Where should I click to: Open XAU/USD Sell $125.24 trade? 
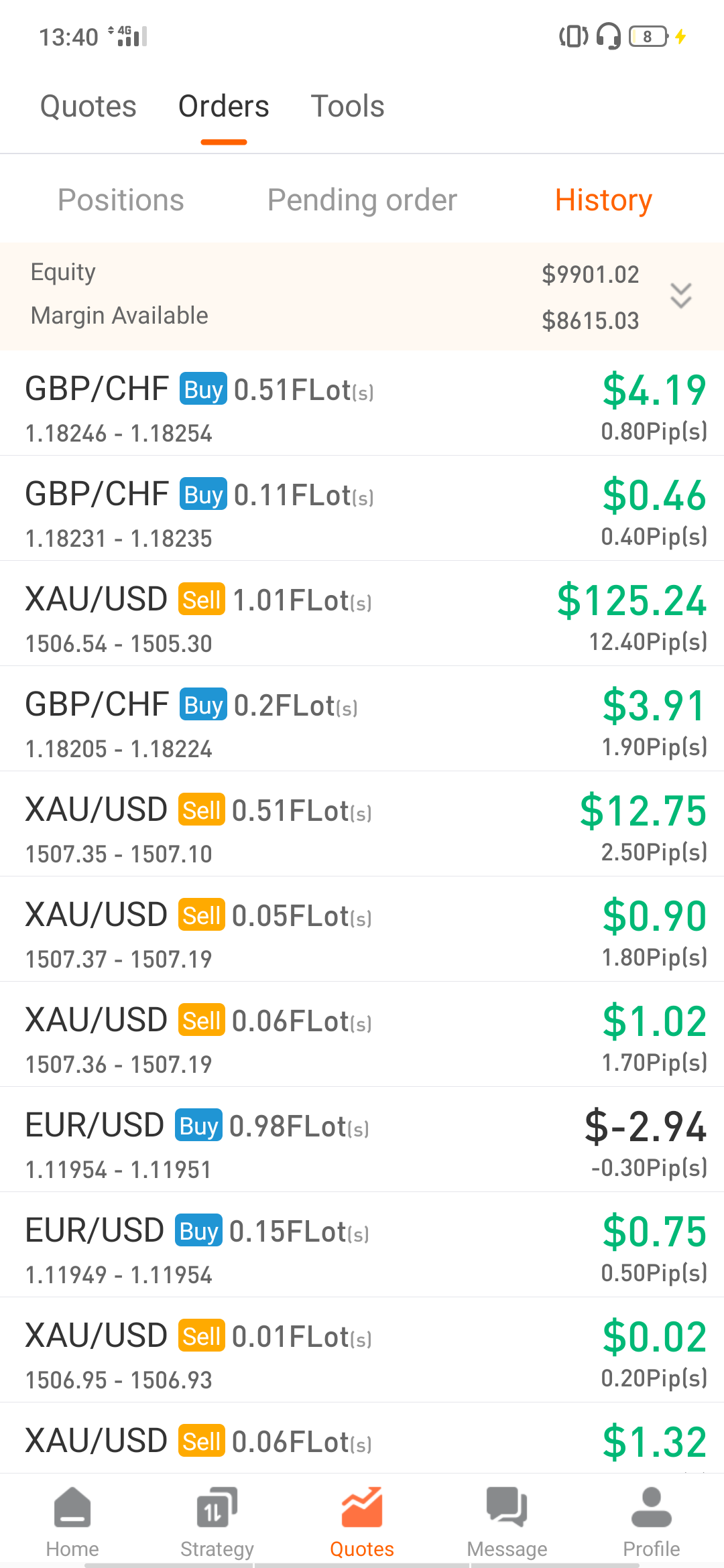362,614
